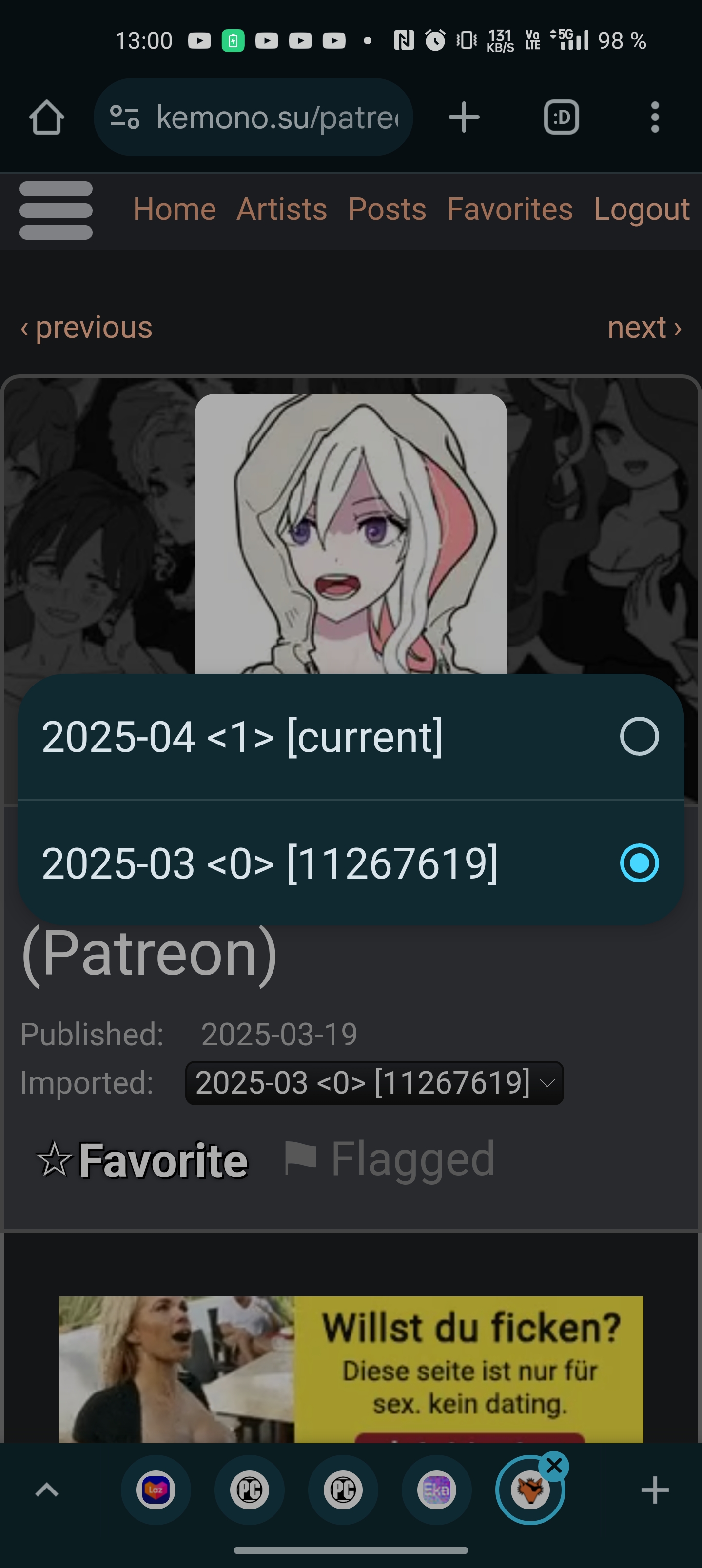702x1568 pixels.
Task: Go to the Home link
Action: [175, 209]
